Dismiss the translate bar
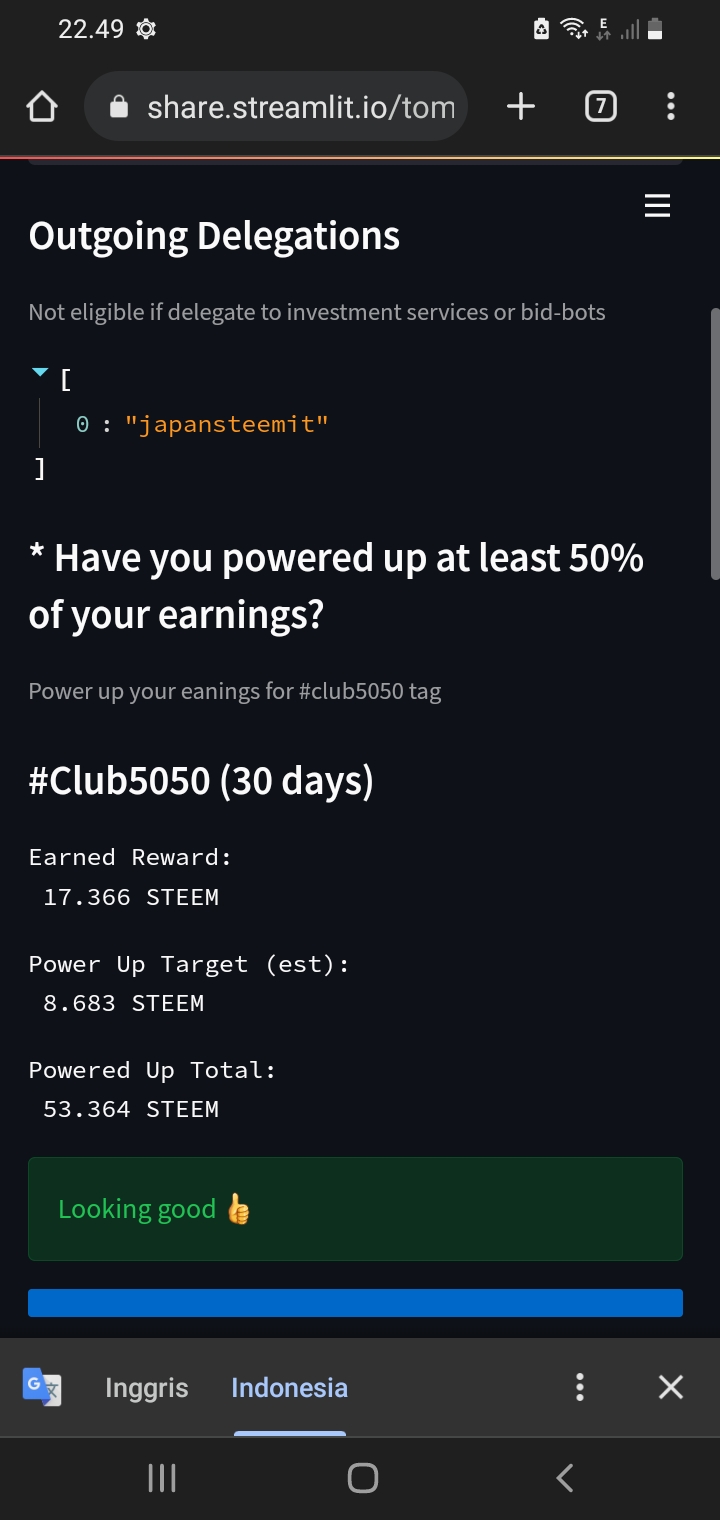This screenshot has height=1520, width=720. coord(670,1388)
